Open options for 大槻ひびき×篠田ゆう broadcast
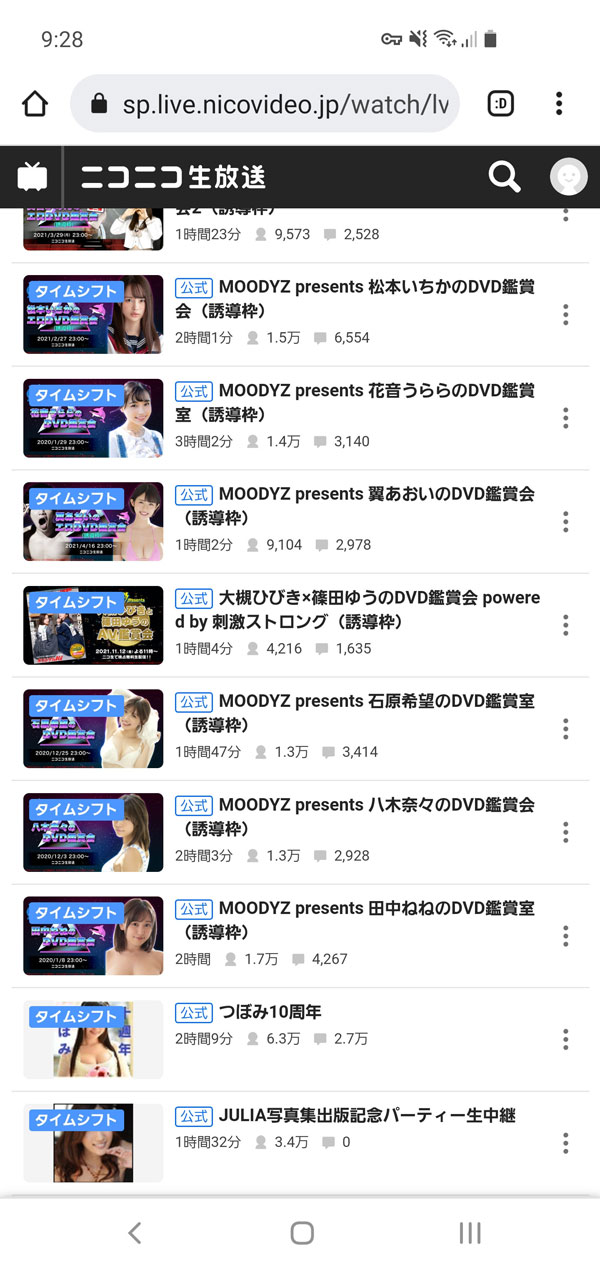Image resolution: width=600 pixels, height=1267 pixels. coord(565,626)
